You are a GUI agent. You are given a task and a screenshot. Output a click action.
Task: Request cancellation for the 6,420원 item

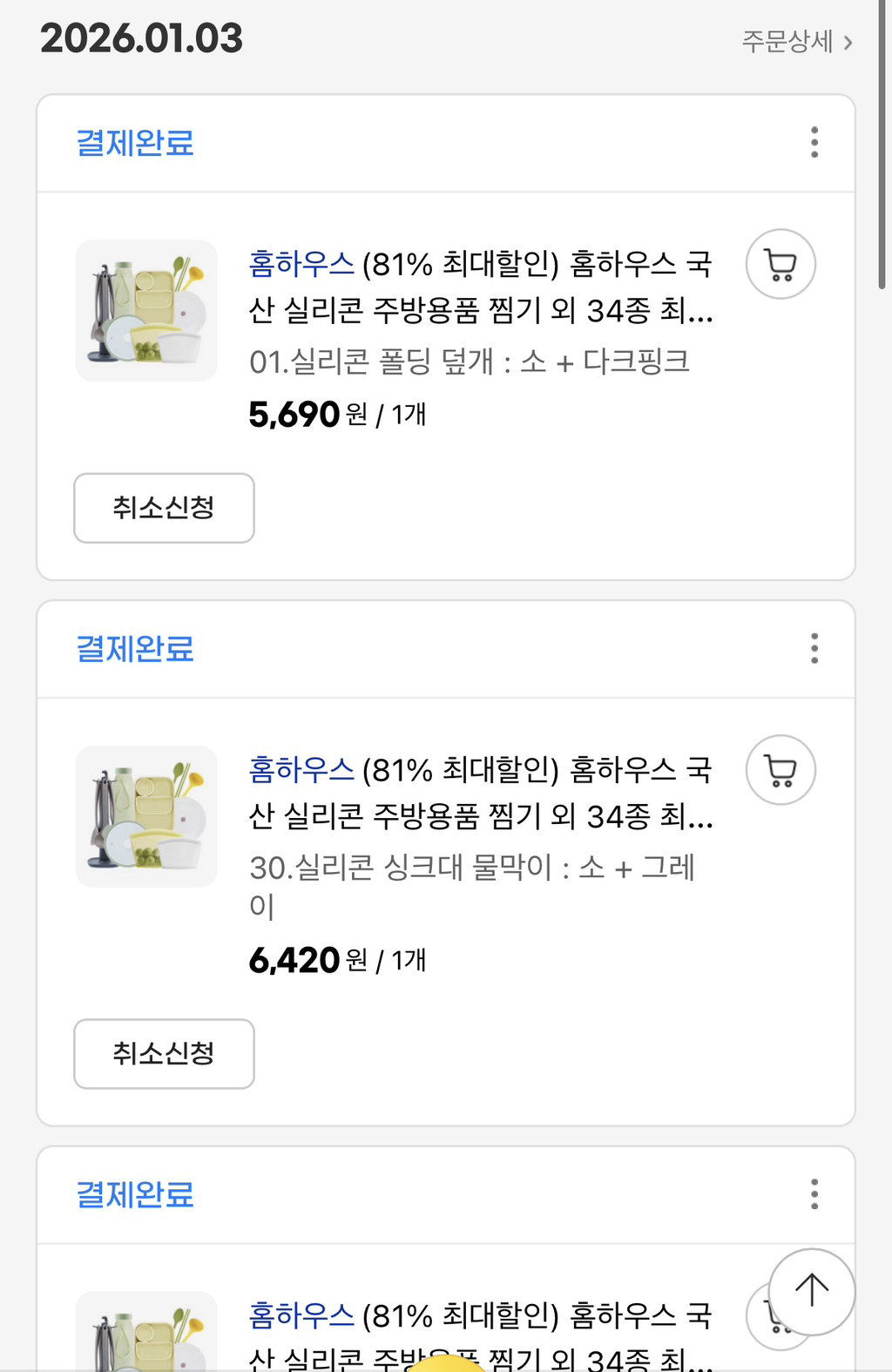point(164,1054)
